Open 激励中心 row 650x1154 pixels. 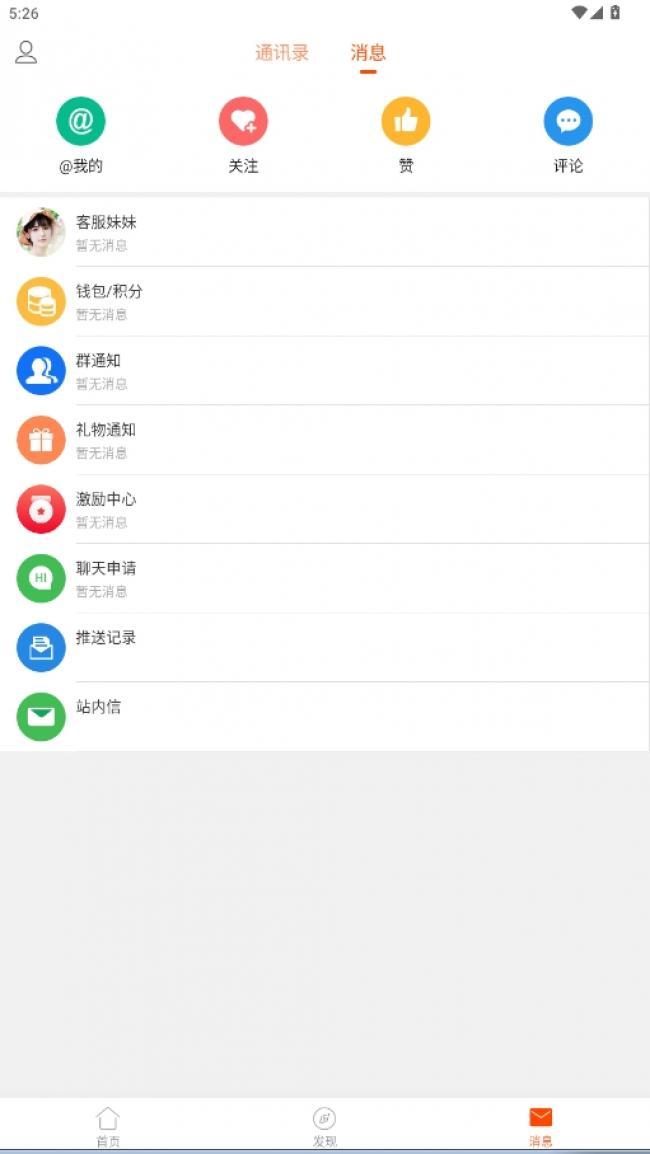pyautogui.click(x=325, y=509)
